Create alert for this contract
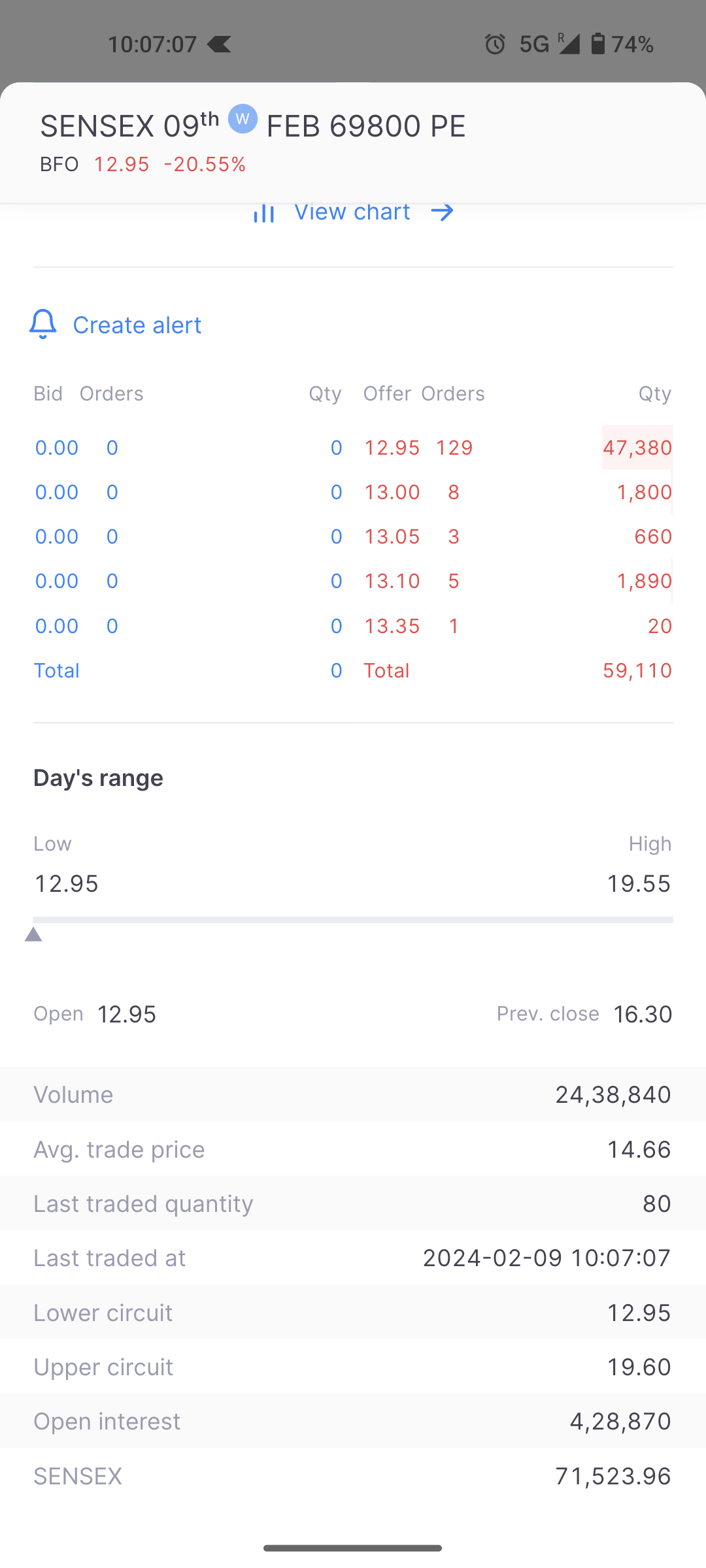Screen dimensions: 706x1568 point(116,325)
